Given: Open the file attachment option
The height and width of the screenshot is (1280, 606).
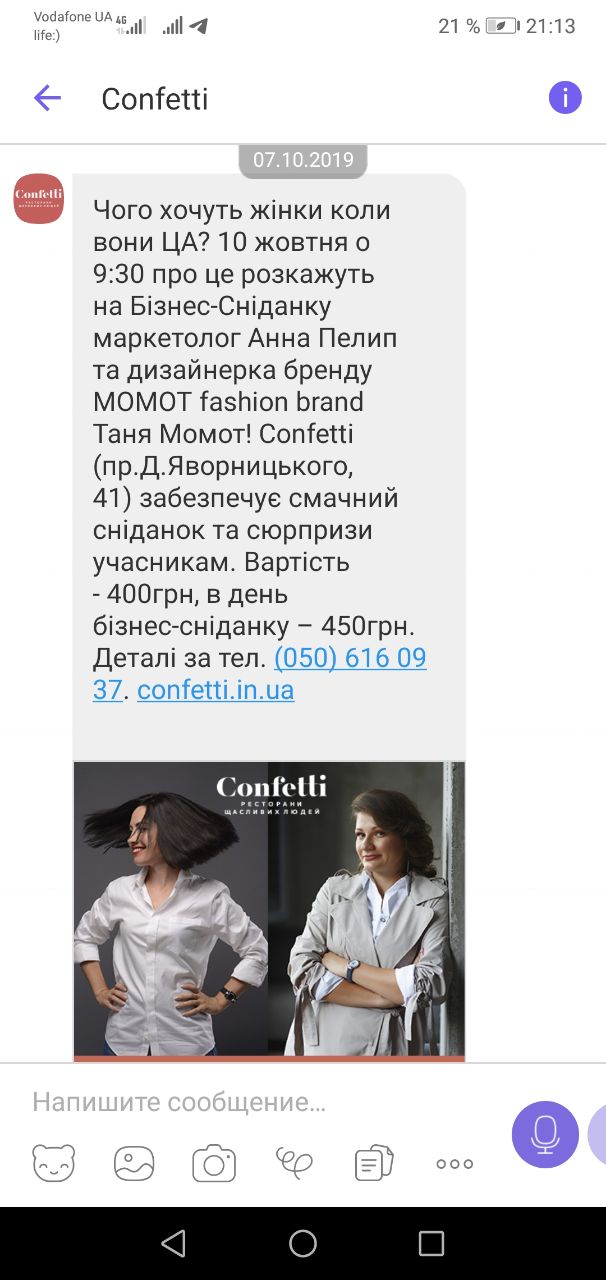Looking at the screenshot, I should point(374,1163).
